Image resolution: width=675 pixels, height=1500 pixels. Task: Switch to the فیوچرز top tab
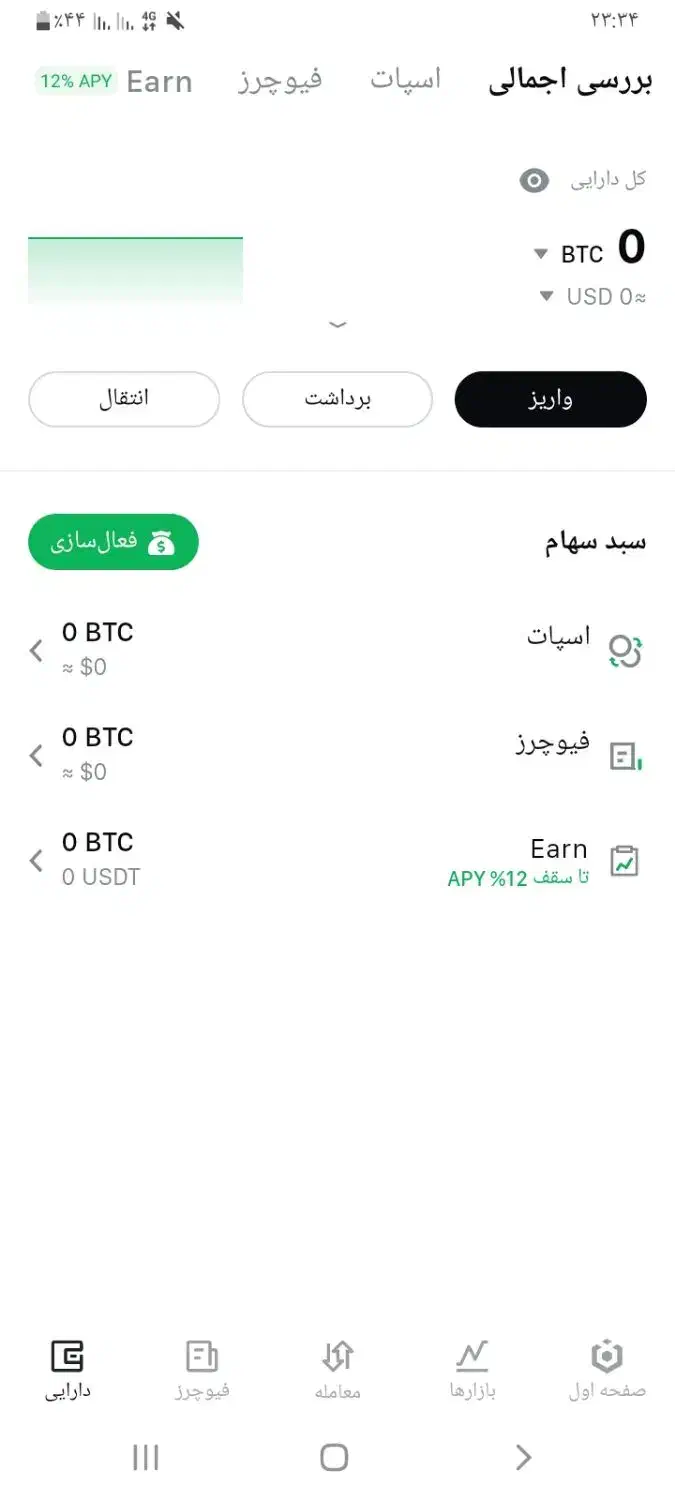point(280,80)
